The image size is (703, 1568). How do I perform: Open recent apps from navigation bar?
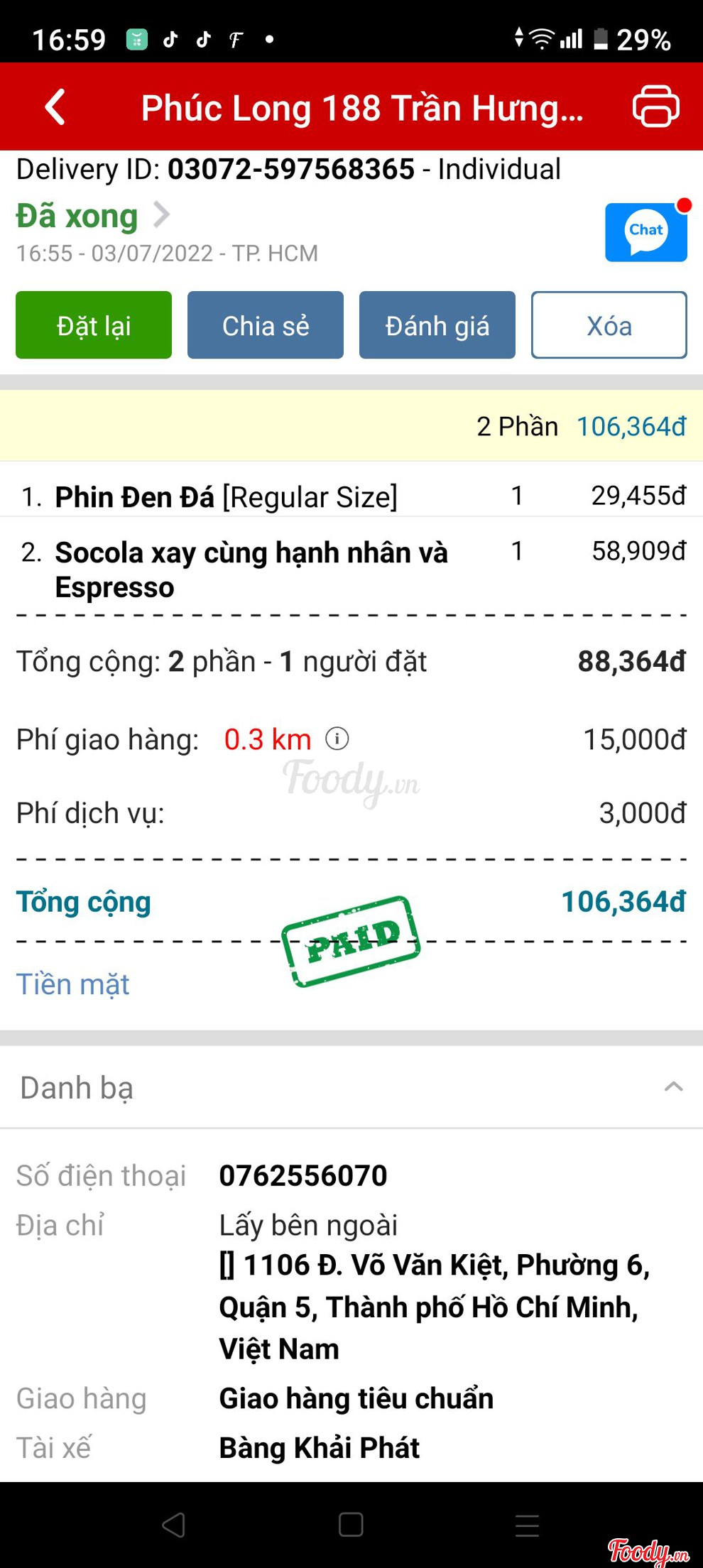click(527, 1524)
